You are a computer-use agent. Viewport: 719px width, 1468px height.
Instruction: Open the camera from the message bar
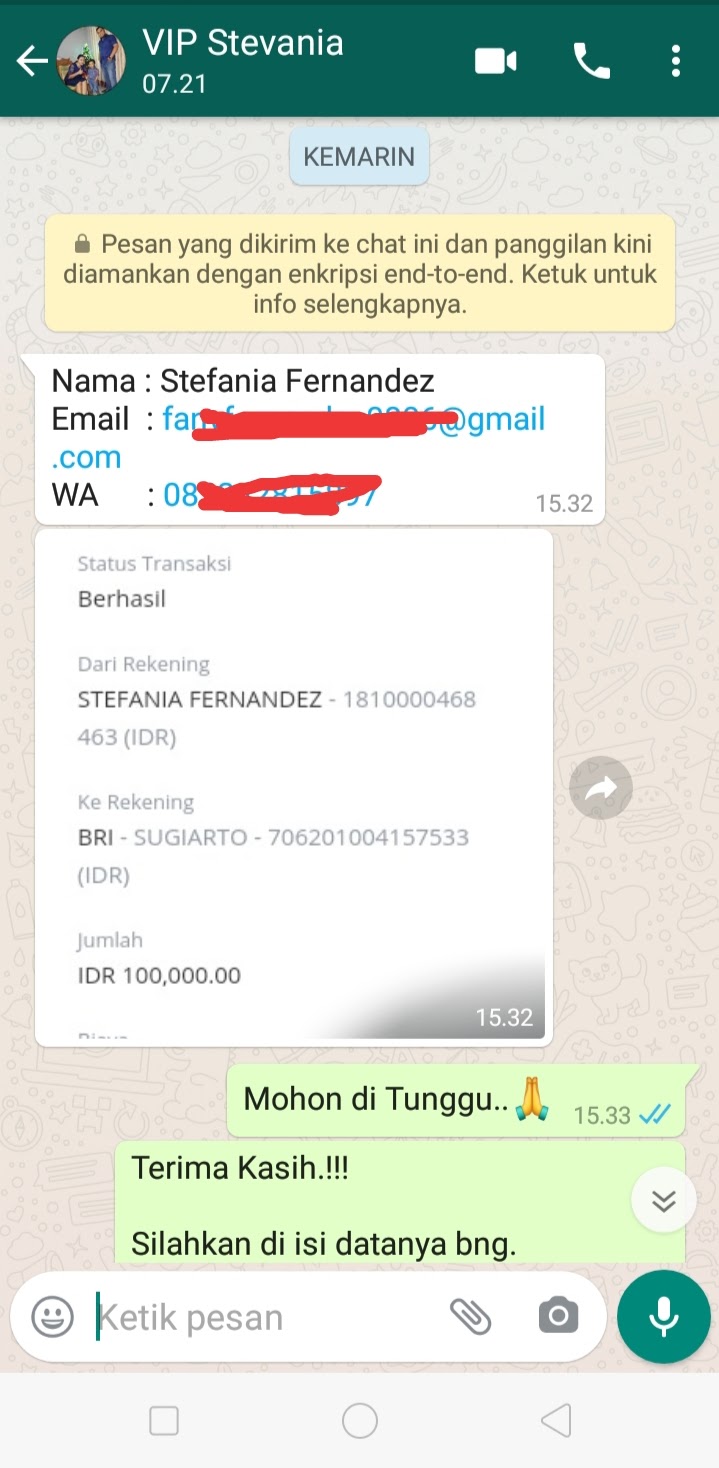click(558, 1317)
